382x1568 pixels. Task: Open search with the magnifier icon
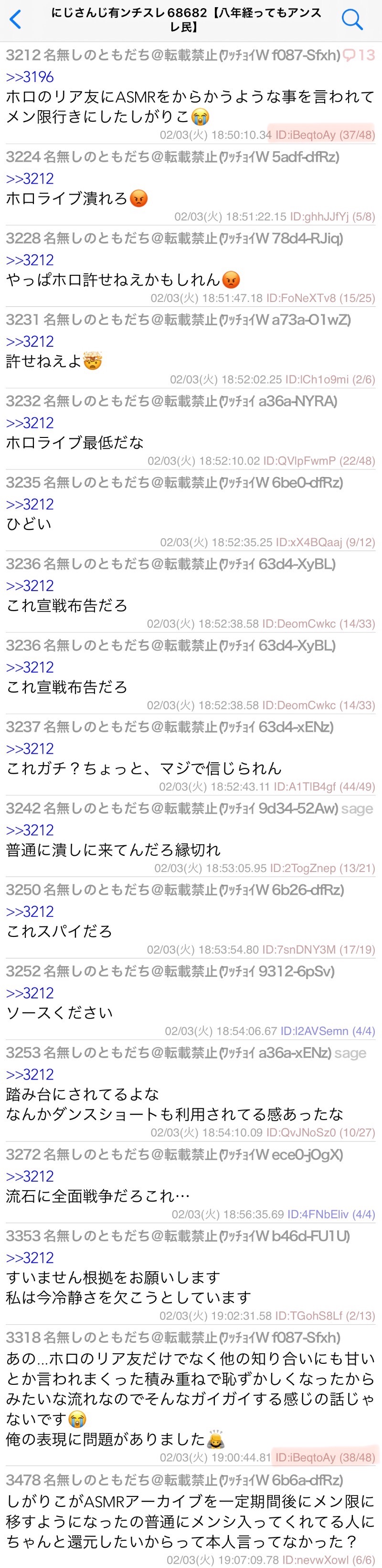click(351, 20)
